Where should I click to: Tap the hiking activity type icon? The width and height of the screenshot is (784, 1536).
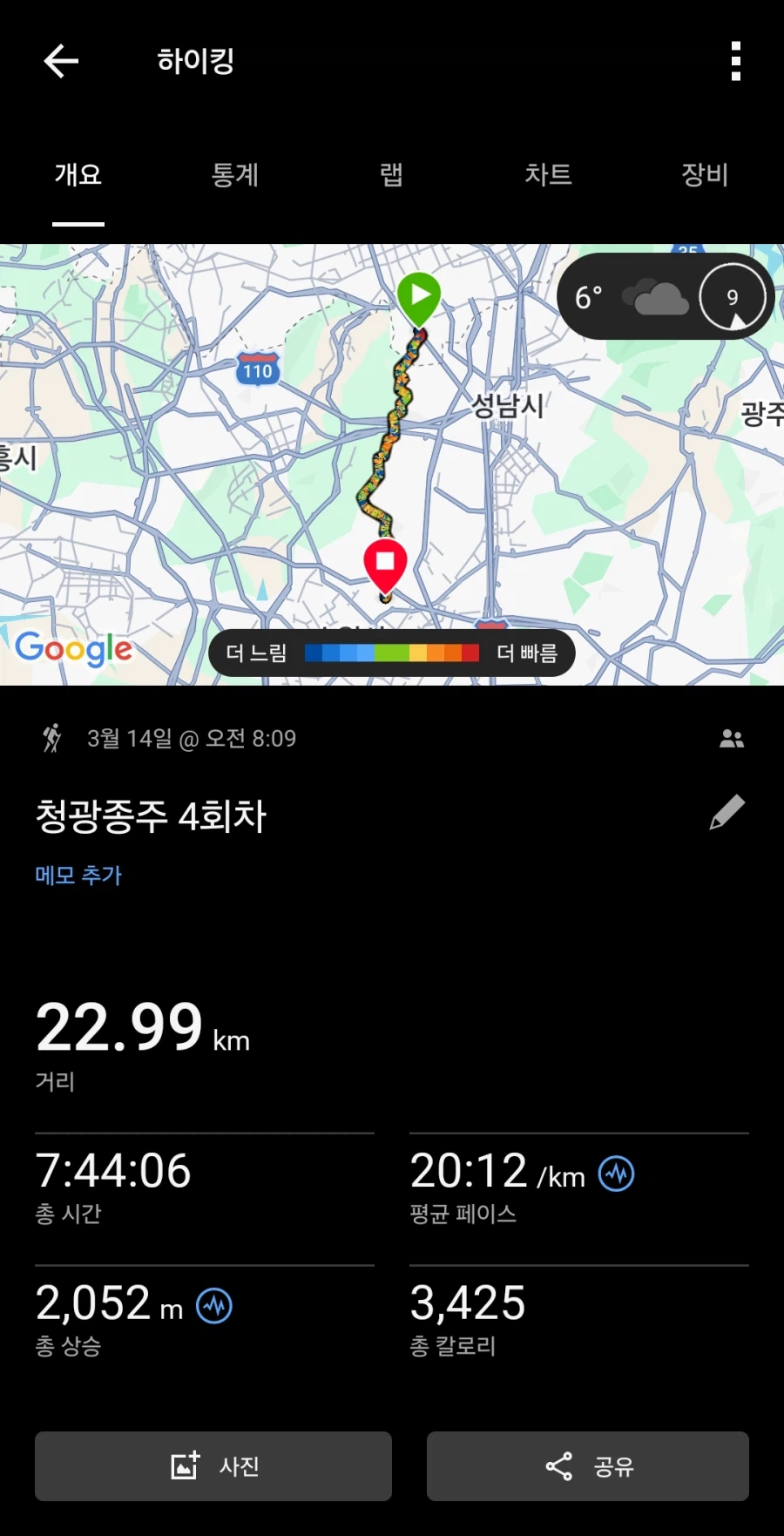pyautogui.click(x=51, y=738)
